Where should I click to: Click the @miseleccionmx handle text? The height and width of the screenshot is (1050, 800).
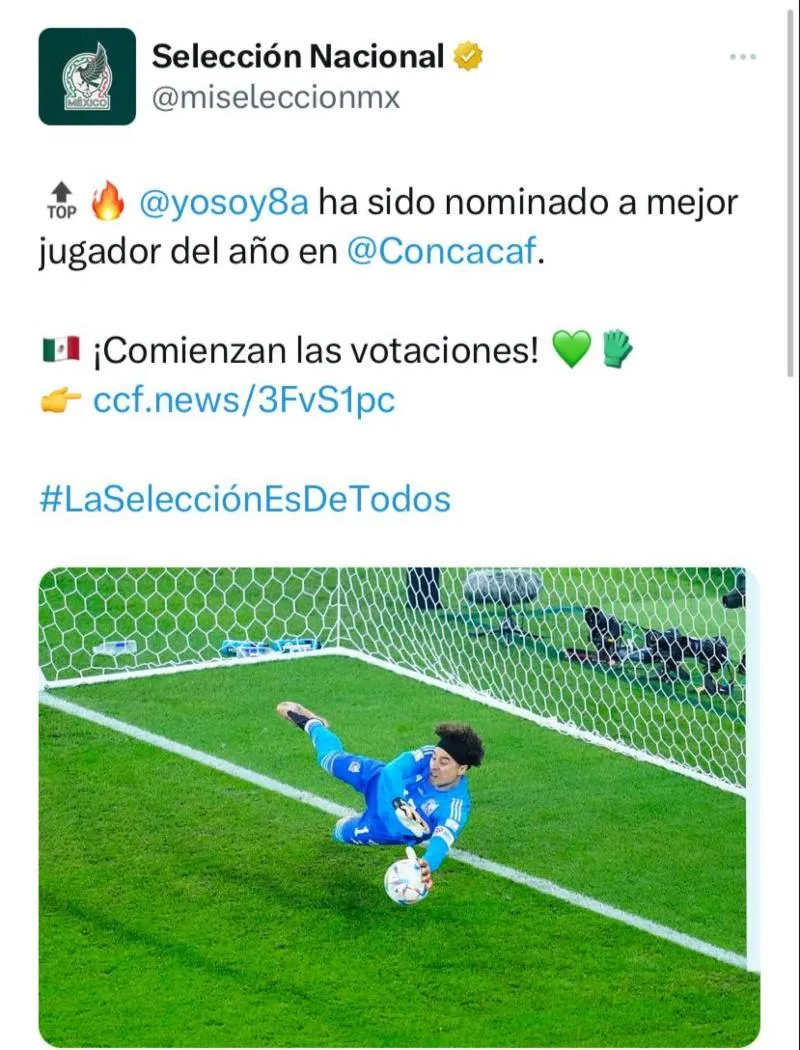276,96
